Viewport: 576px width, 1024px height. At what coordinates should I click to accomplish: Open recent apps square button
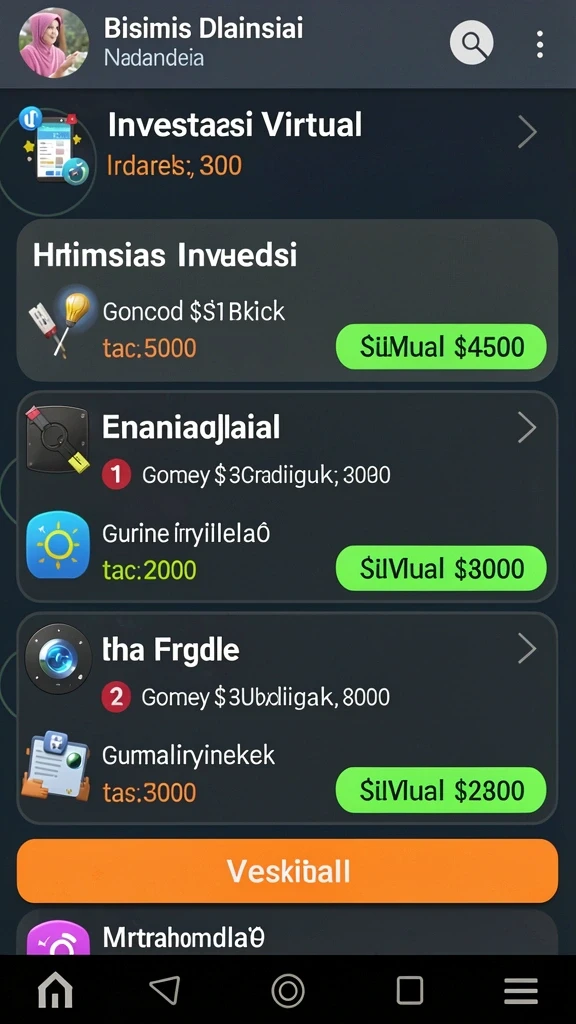(409, 990)
